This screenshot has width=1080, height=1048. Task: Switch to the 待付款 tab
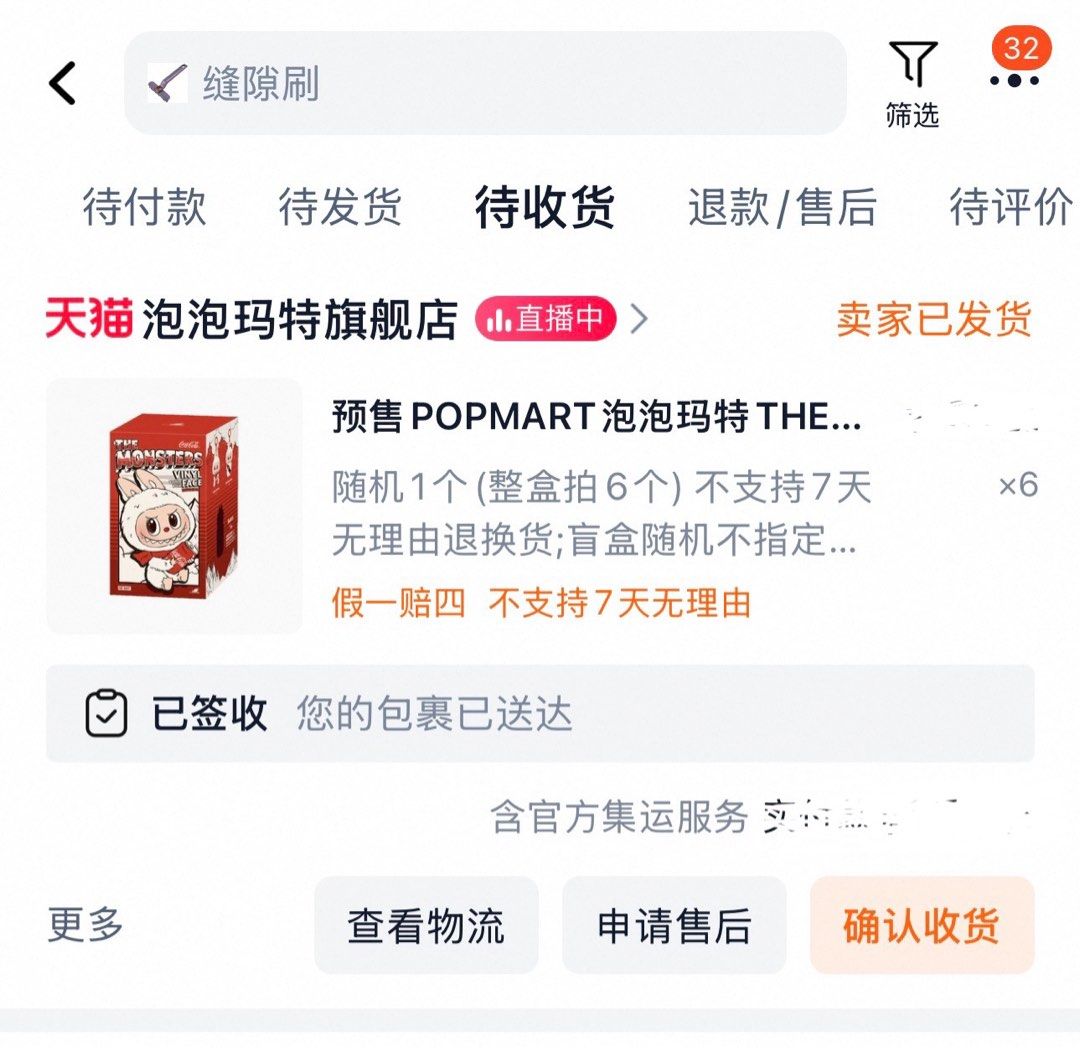point(144,207)
